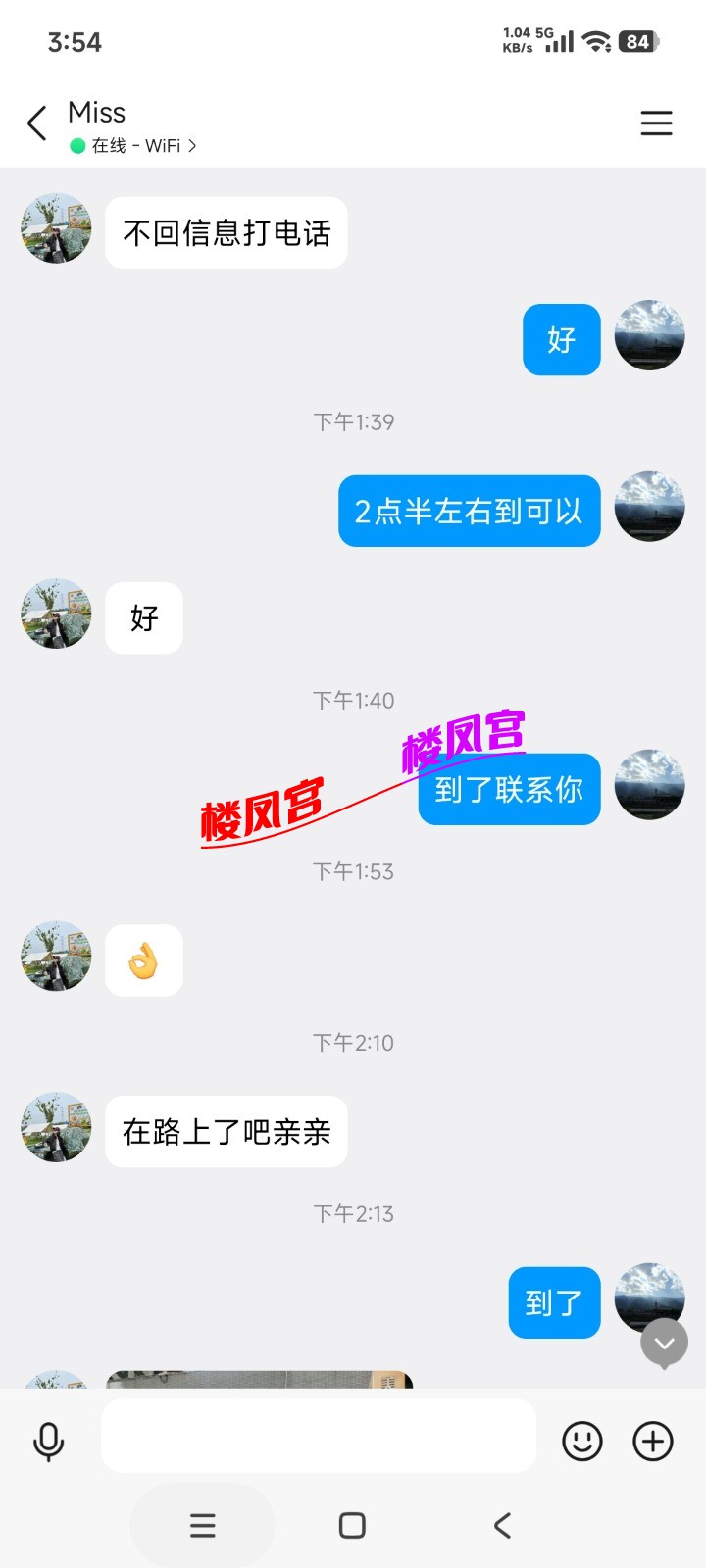Open the chat settings hamburger menu
Image resolution: width=706 pixels, height=1568 pixels.
point(656,123)
